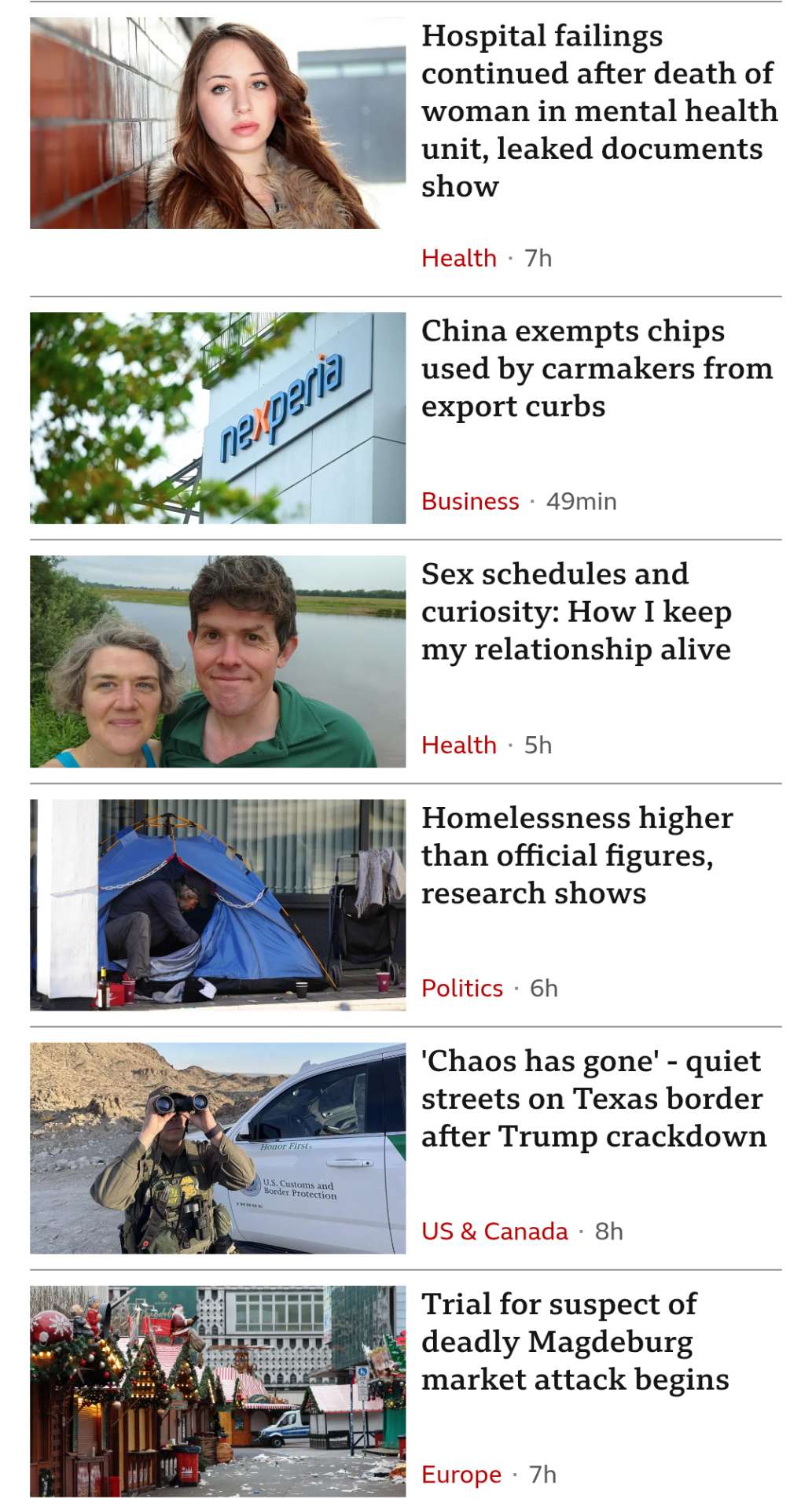Open the US & Canada section link

pos(494,1231)
